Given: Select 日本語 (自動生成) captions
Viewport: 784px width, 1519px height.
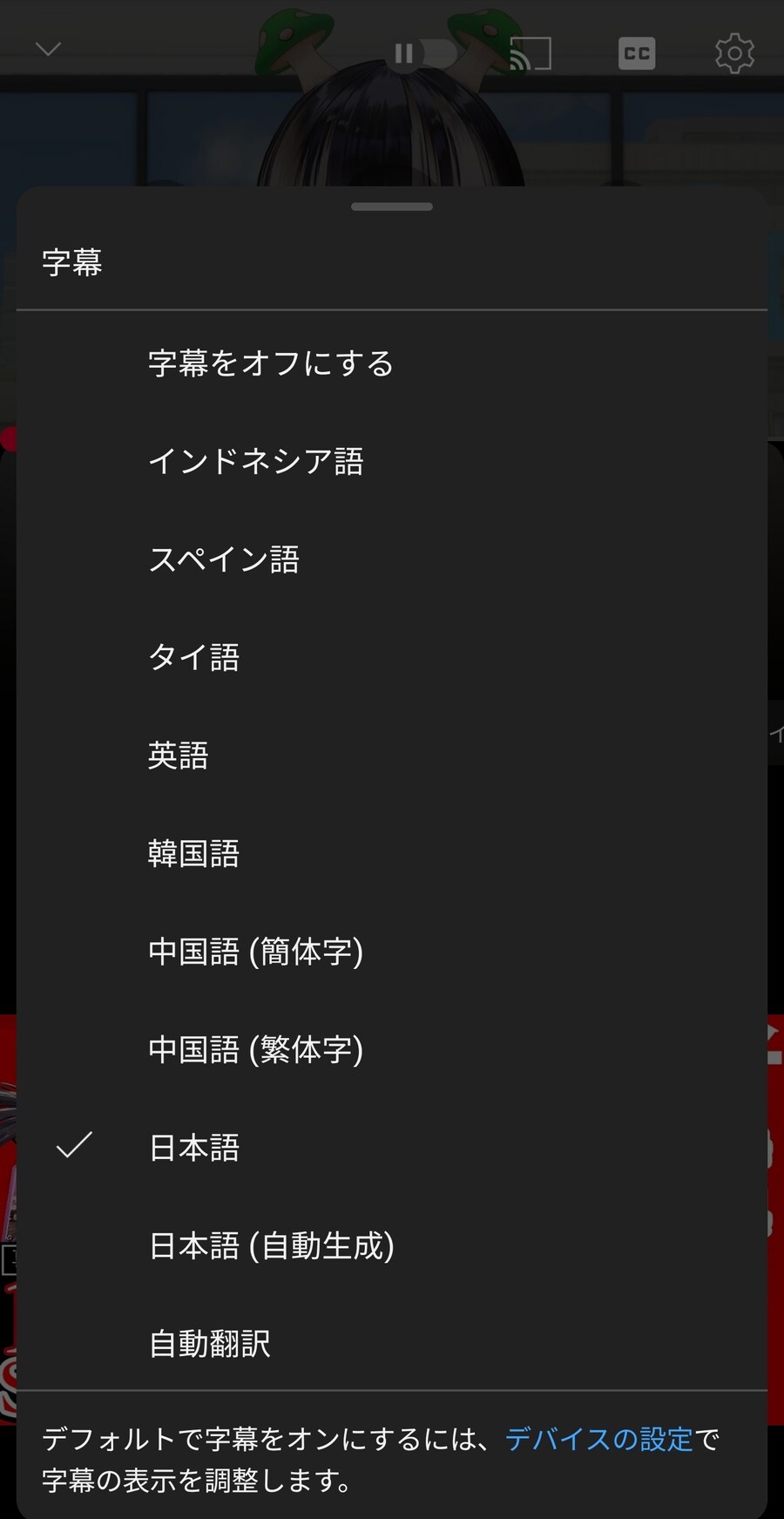Looking at the screenshot, I should tap(272, 1246).
